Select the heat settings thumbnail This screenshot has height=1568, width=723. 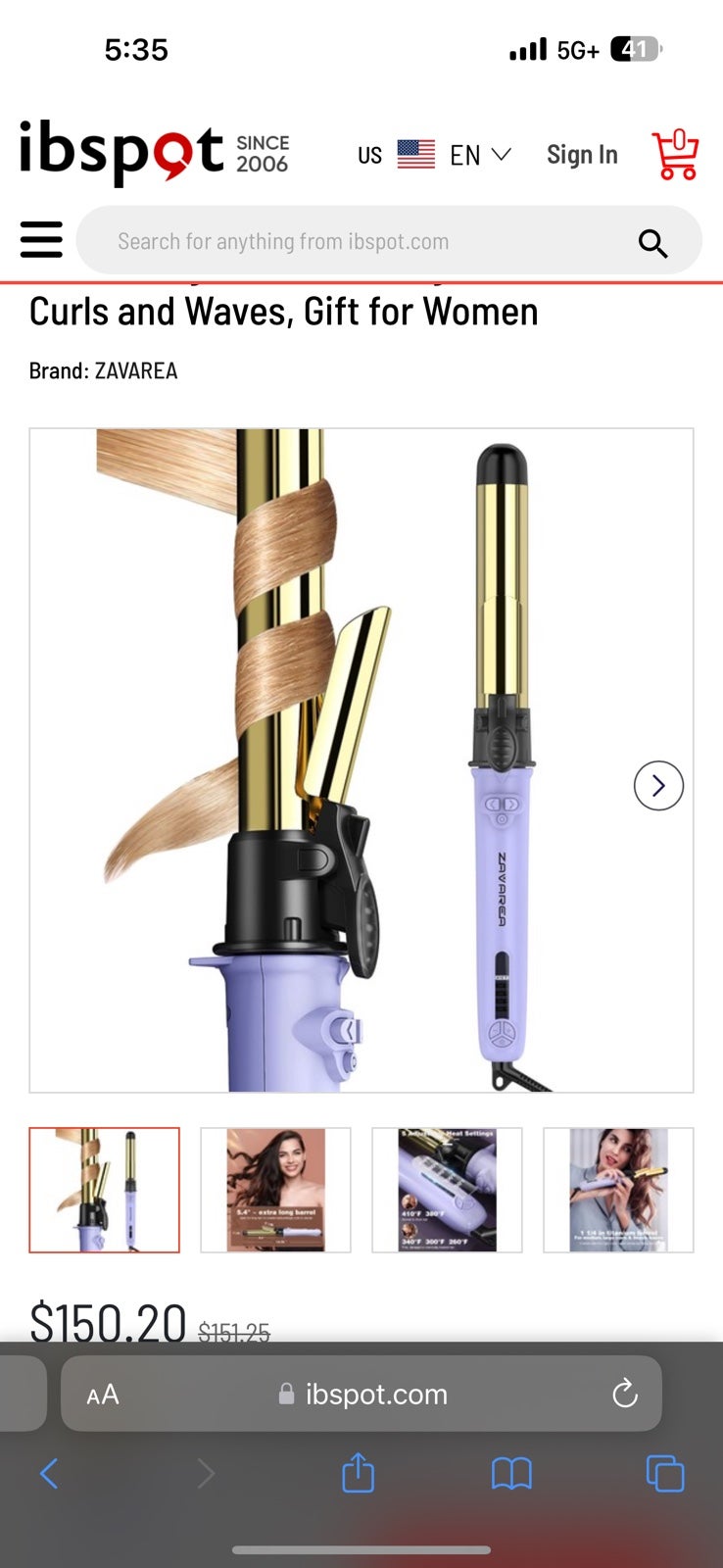(x=447, y=1190)
